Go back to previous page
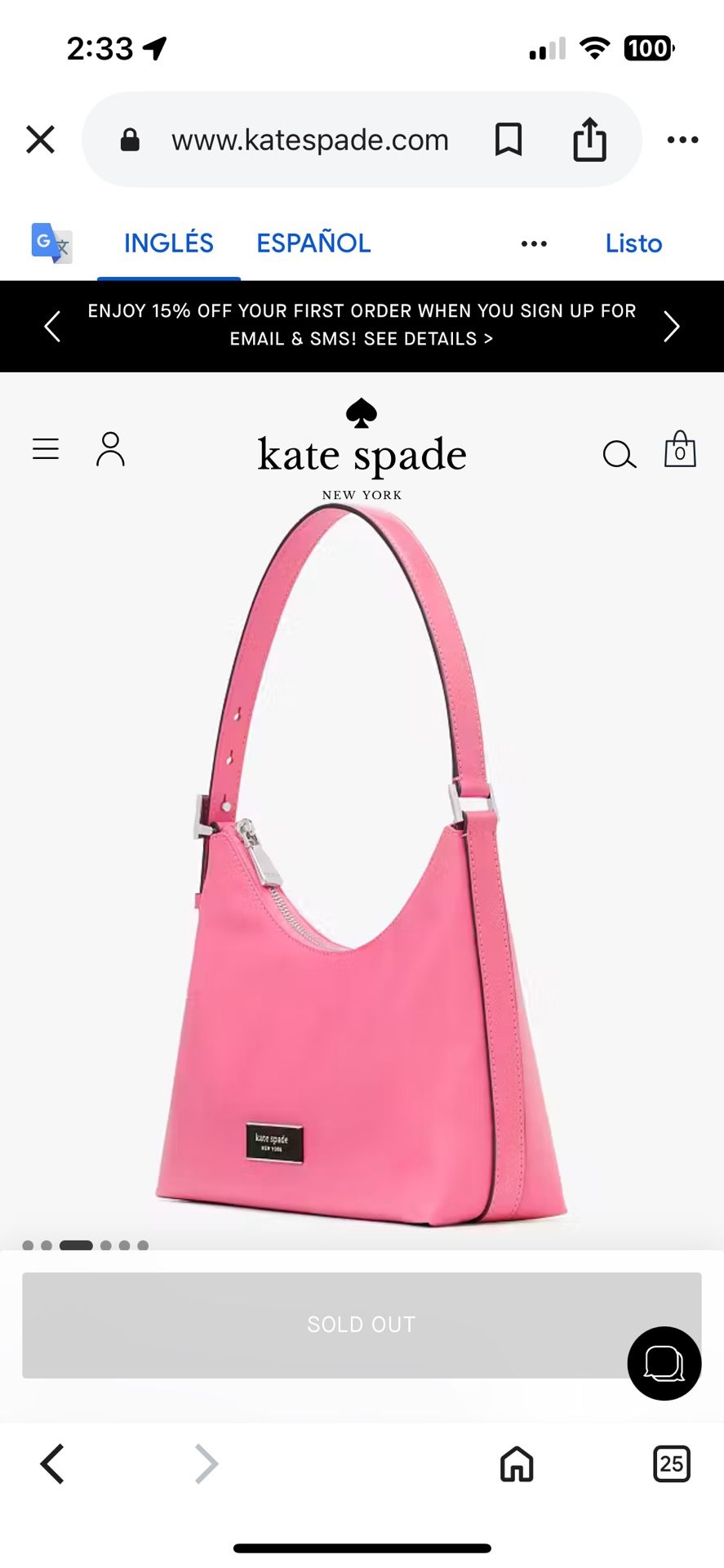 point(52,1463)
